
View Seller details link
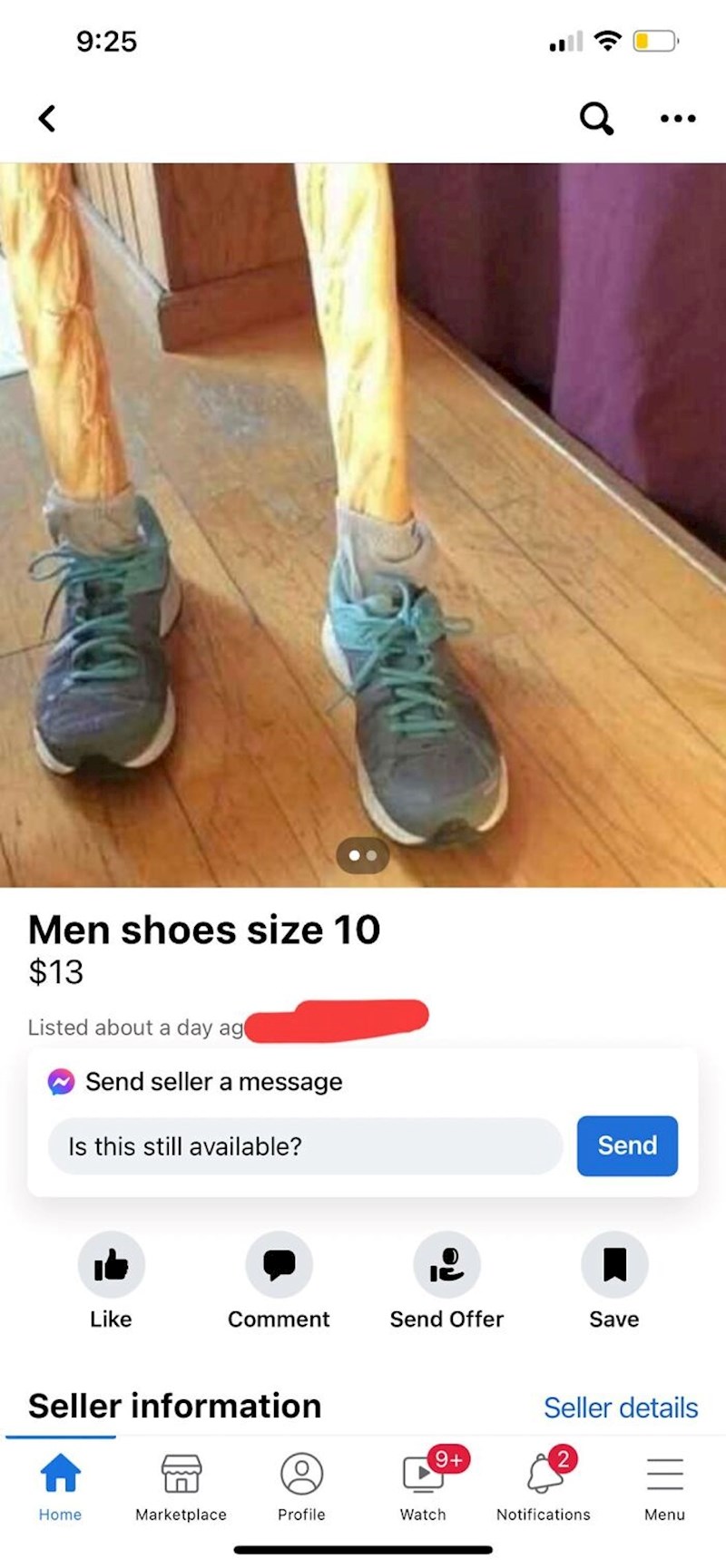click(x=621, y=1407)
